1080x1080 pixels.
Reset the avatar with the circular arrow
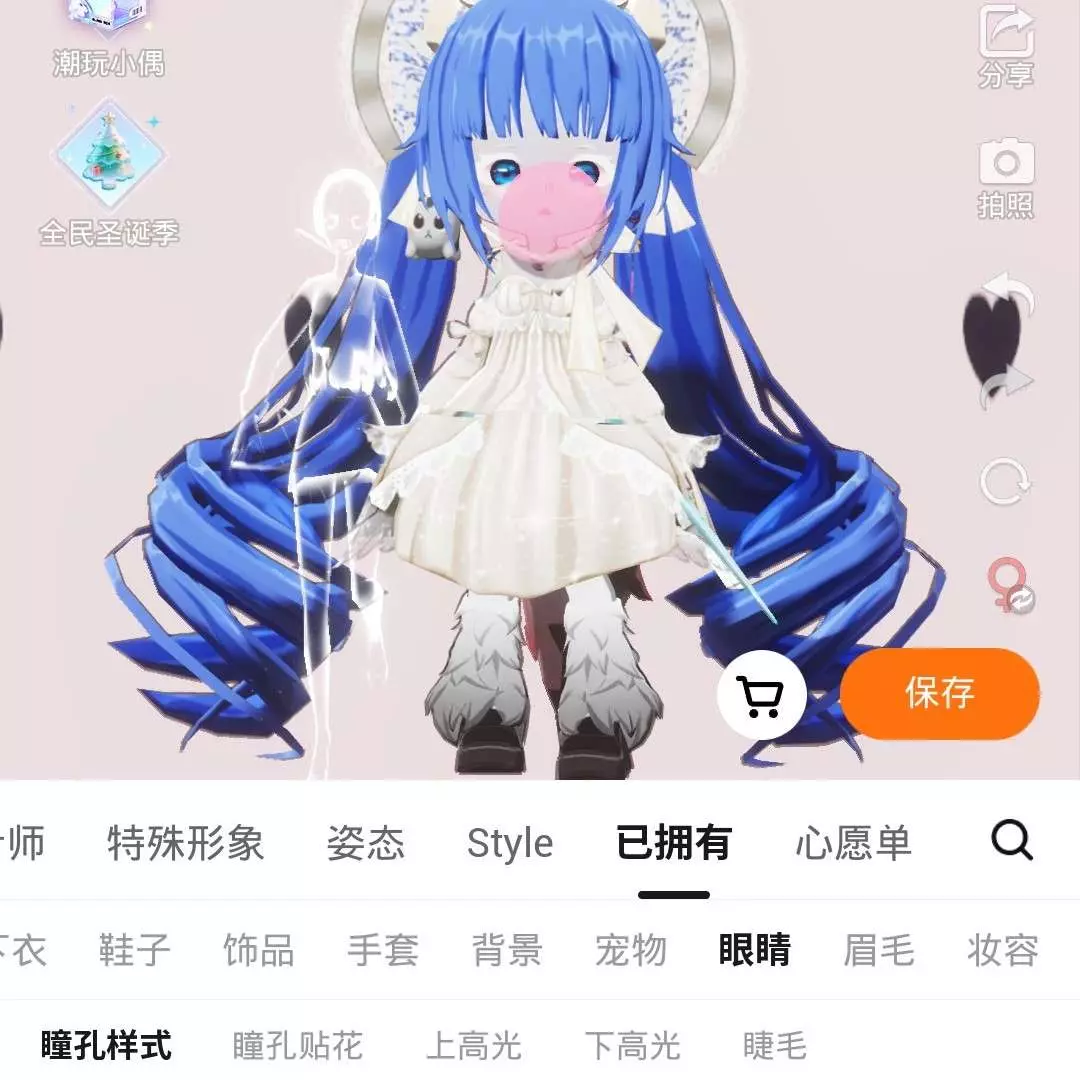[x=1004, y=481]
